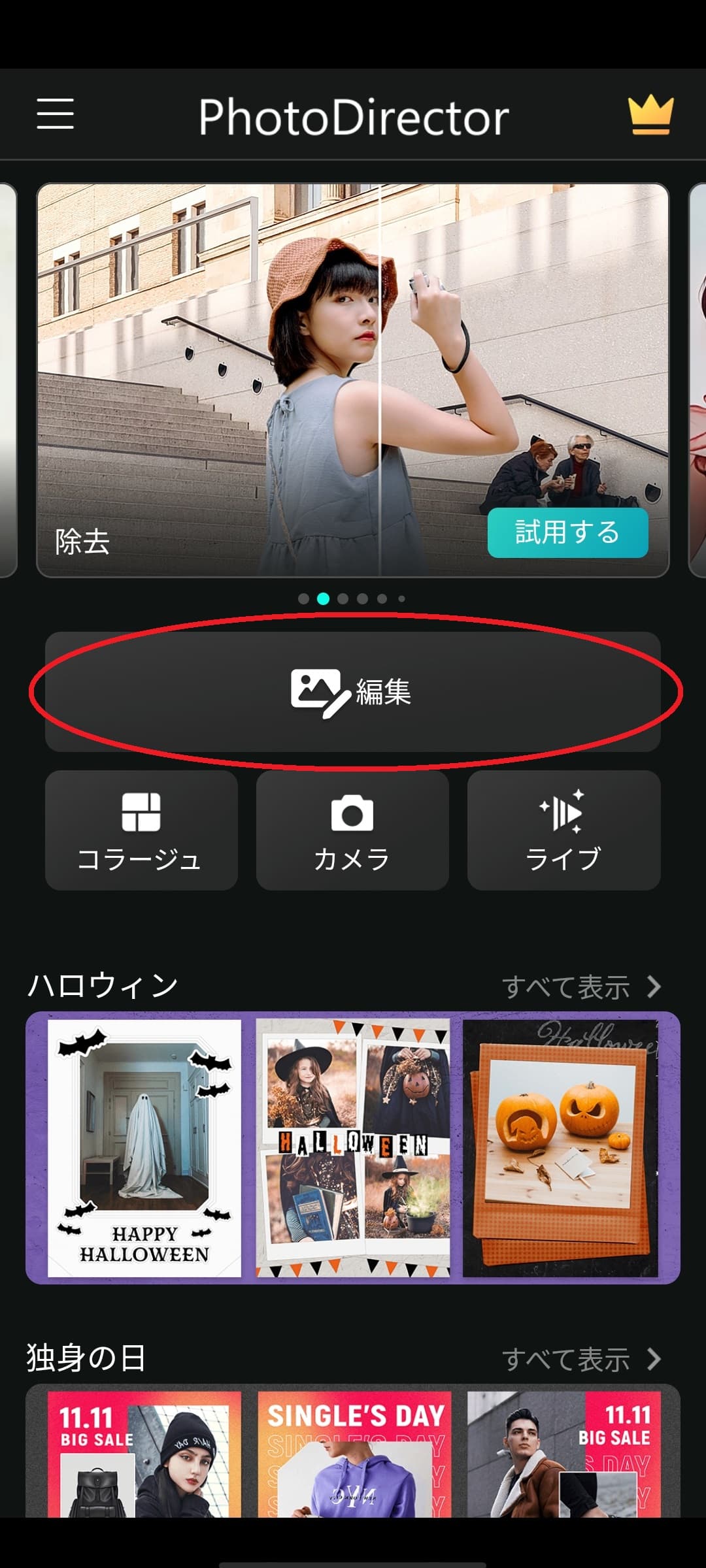Show all ハロウィン templates
Viewport: 706px width, 1568px height.
click(x=580, y=987)
